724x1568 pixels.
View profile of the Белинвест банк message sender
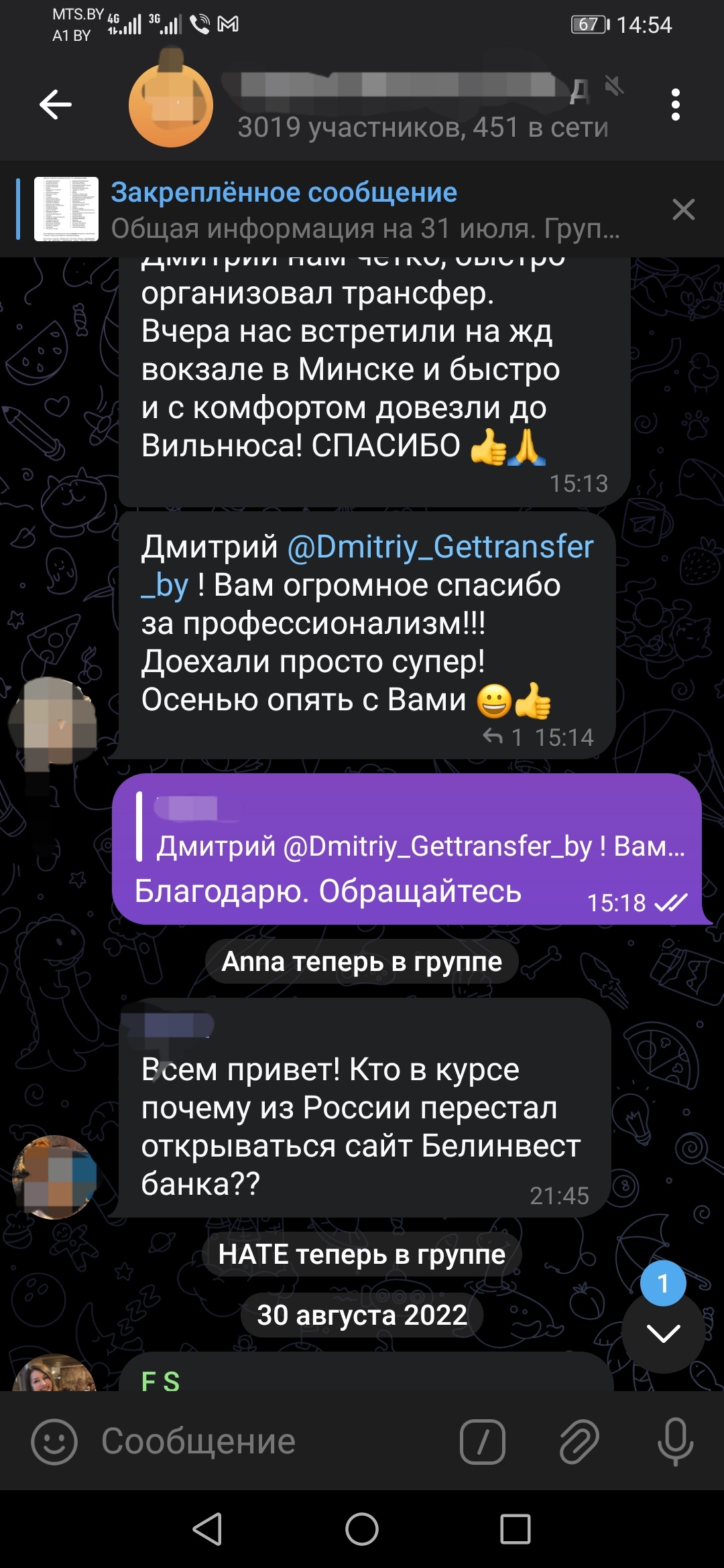(x=56, y=1177)
